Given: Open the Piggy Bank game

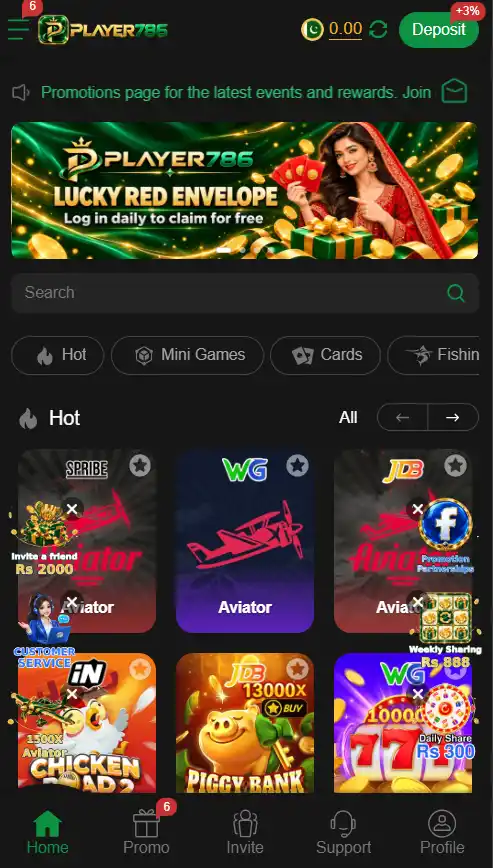Looking at the screenshot, I should [x=245, y=722].
